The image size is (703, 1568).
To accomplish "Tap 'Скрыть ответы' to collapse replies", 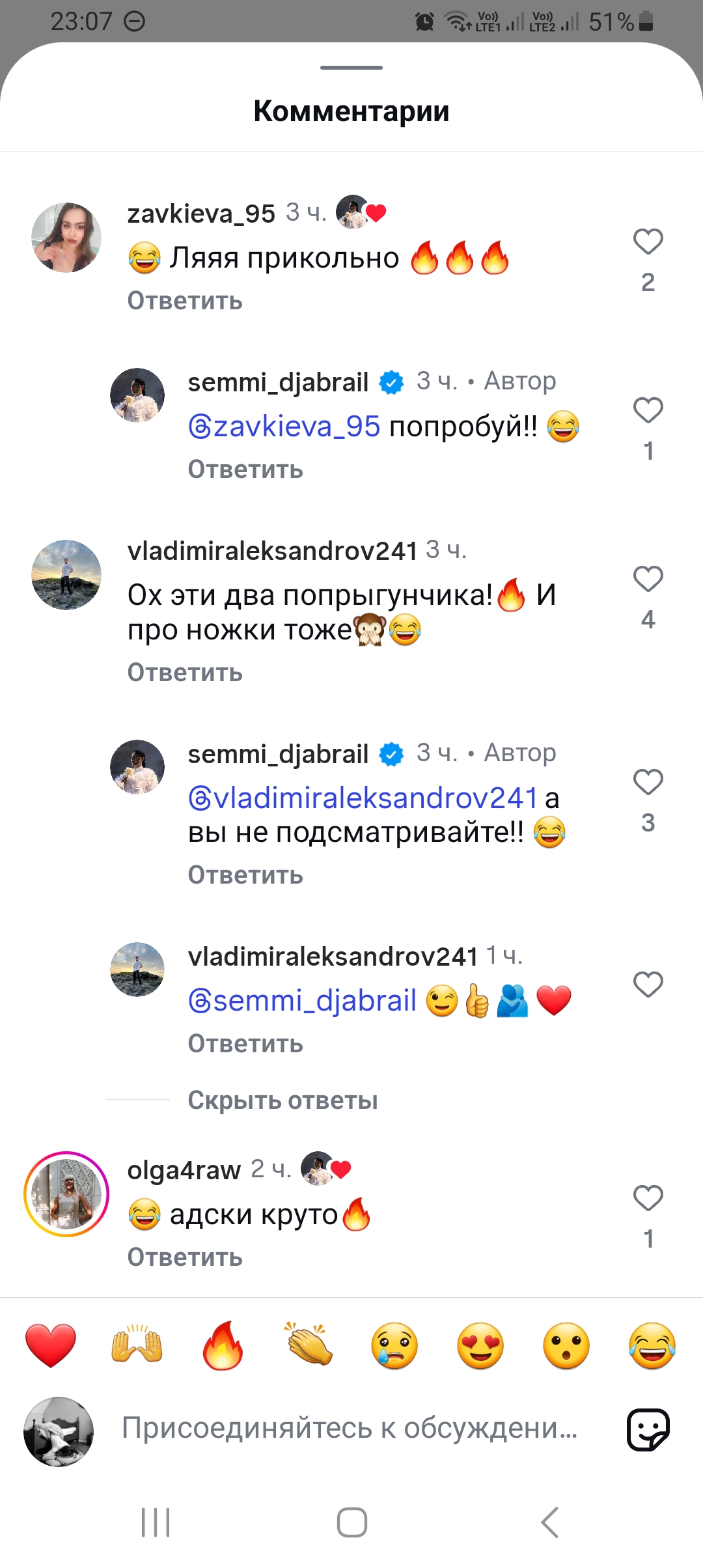I will click(283, 1100).
